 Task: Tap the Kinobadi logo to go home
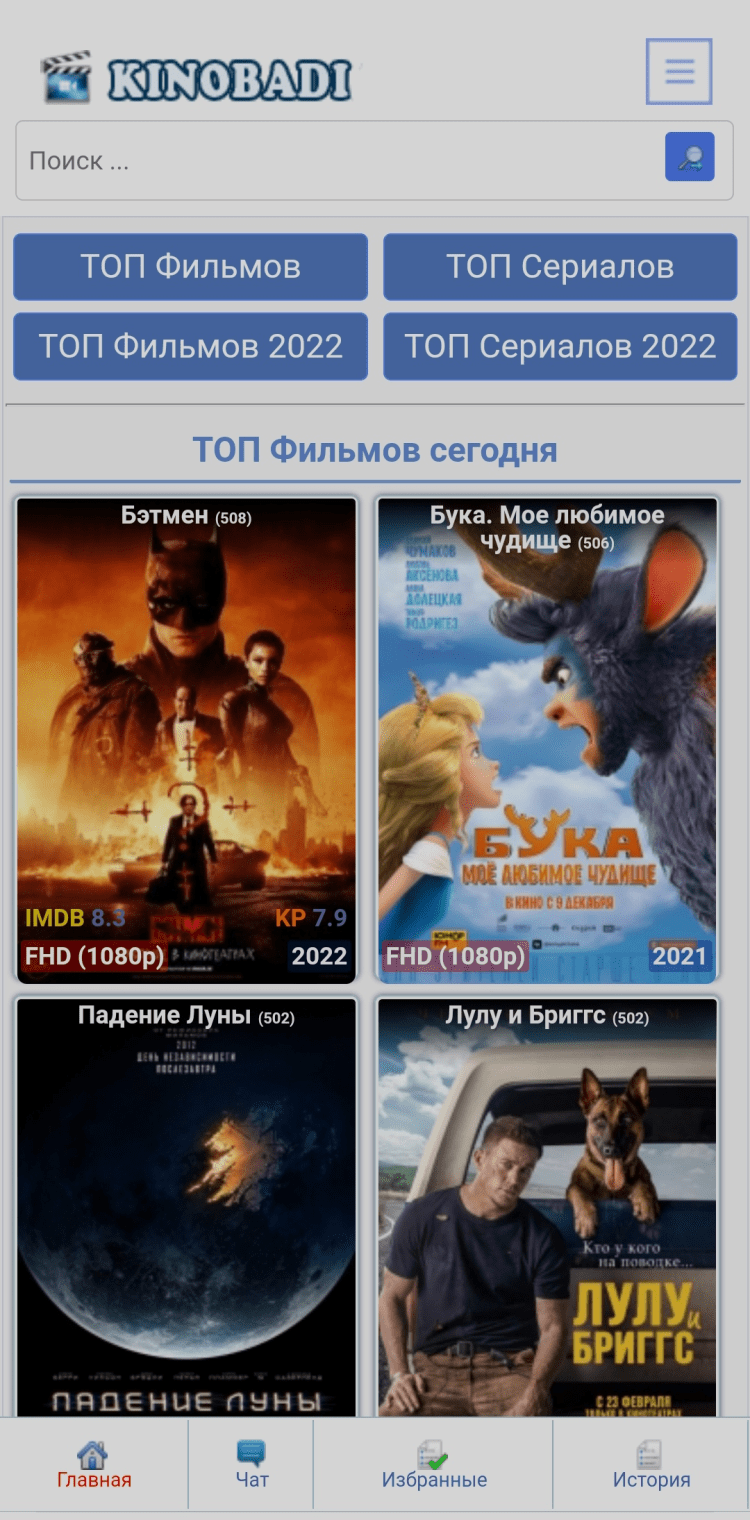(x=198, y=78)
